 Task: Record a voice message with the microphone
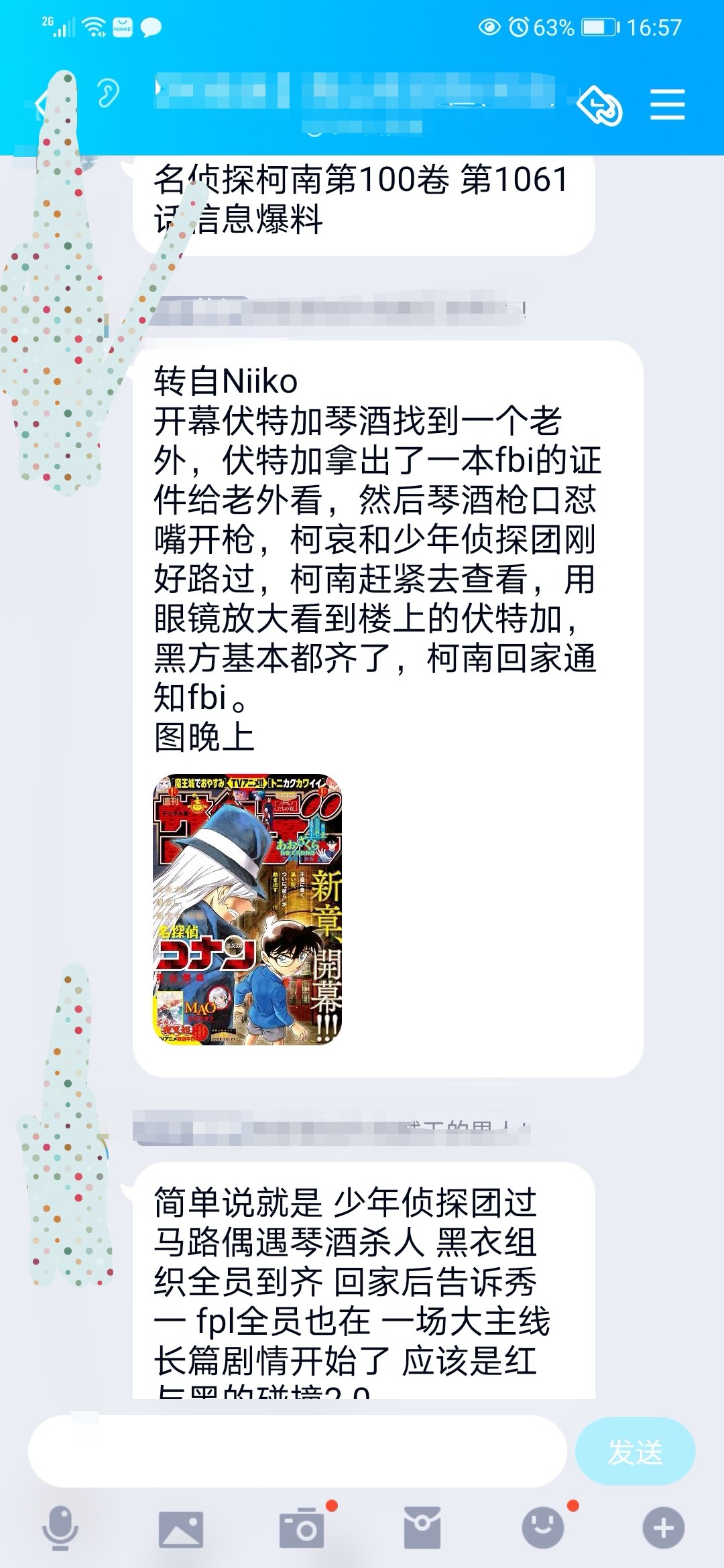coord(60,1528)
